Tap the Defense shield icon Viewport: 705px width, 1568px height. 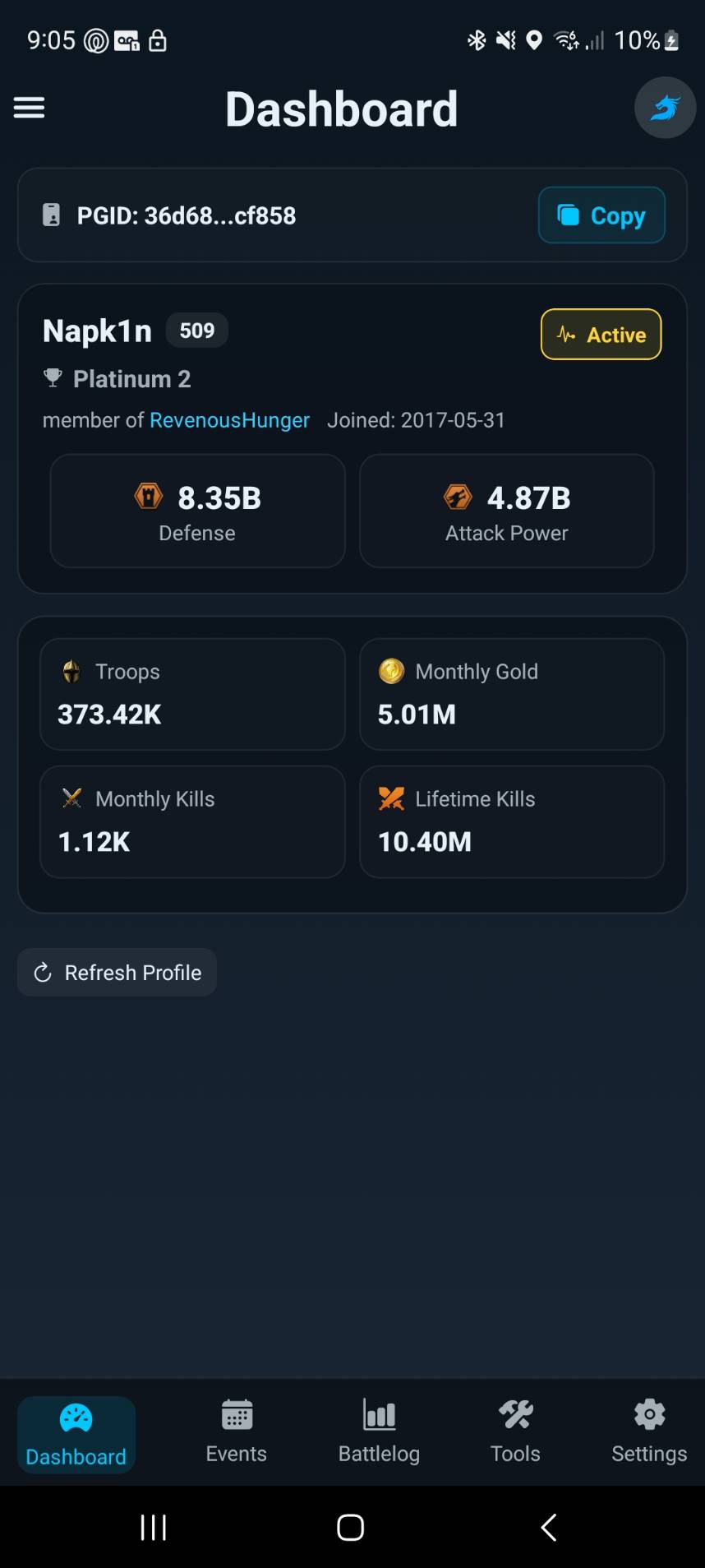point(149,497)
